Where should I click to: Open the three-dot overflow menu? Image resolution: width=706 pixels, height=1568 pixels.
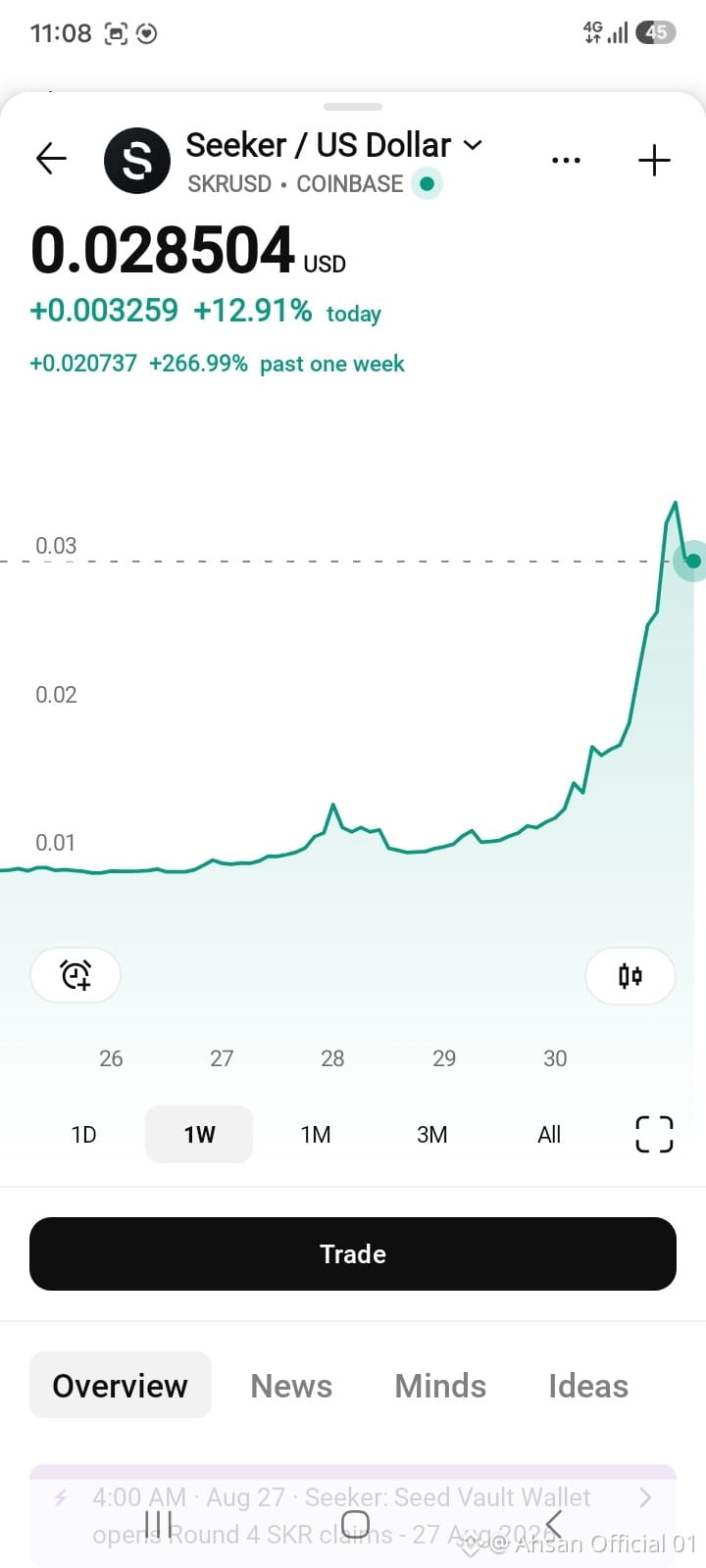pos(566,160)
